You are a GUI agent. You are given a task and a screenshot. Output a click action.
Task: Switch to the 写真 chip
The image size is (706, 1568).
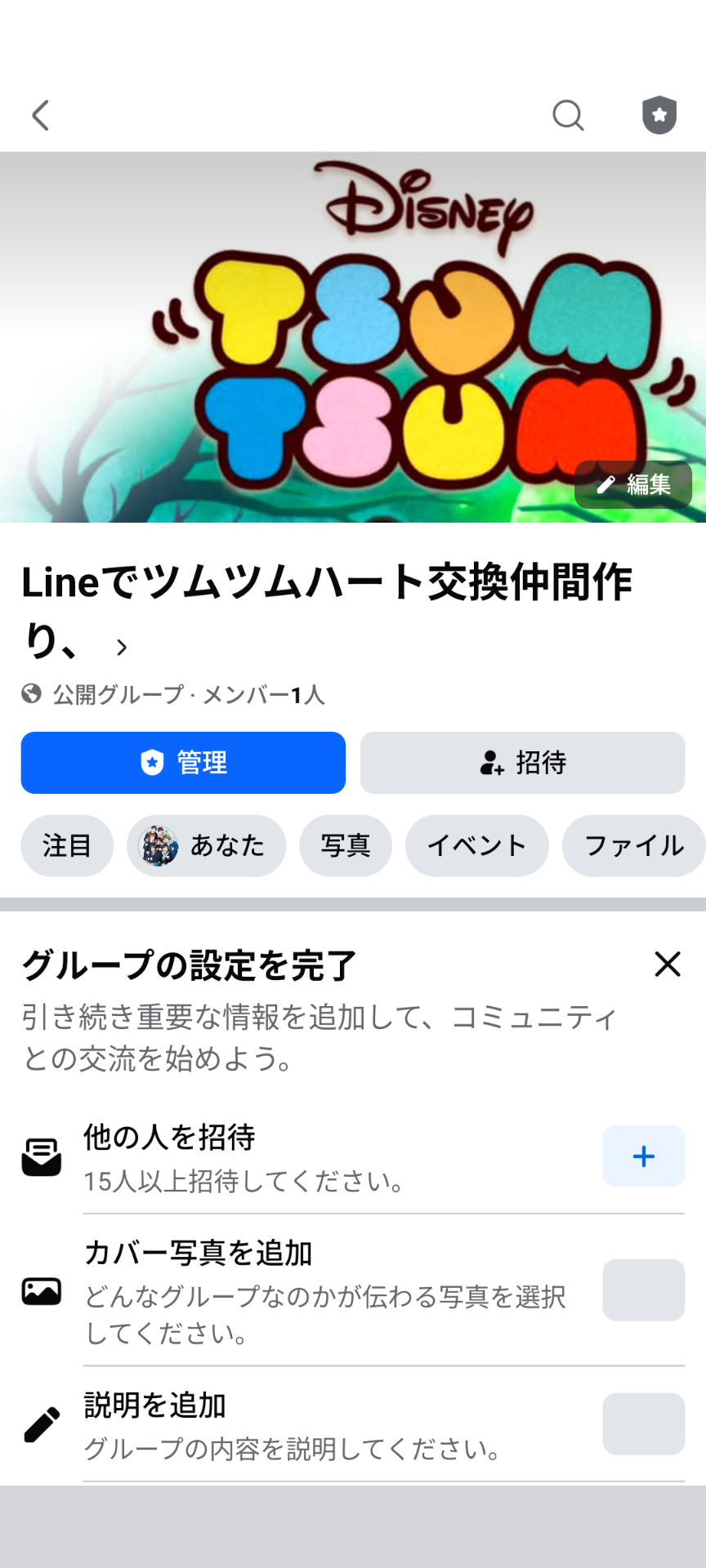click(x=345, y=845)
